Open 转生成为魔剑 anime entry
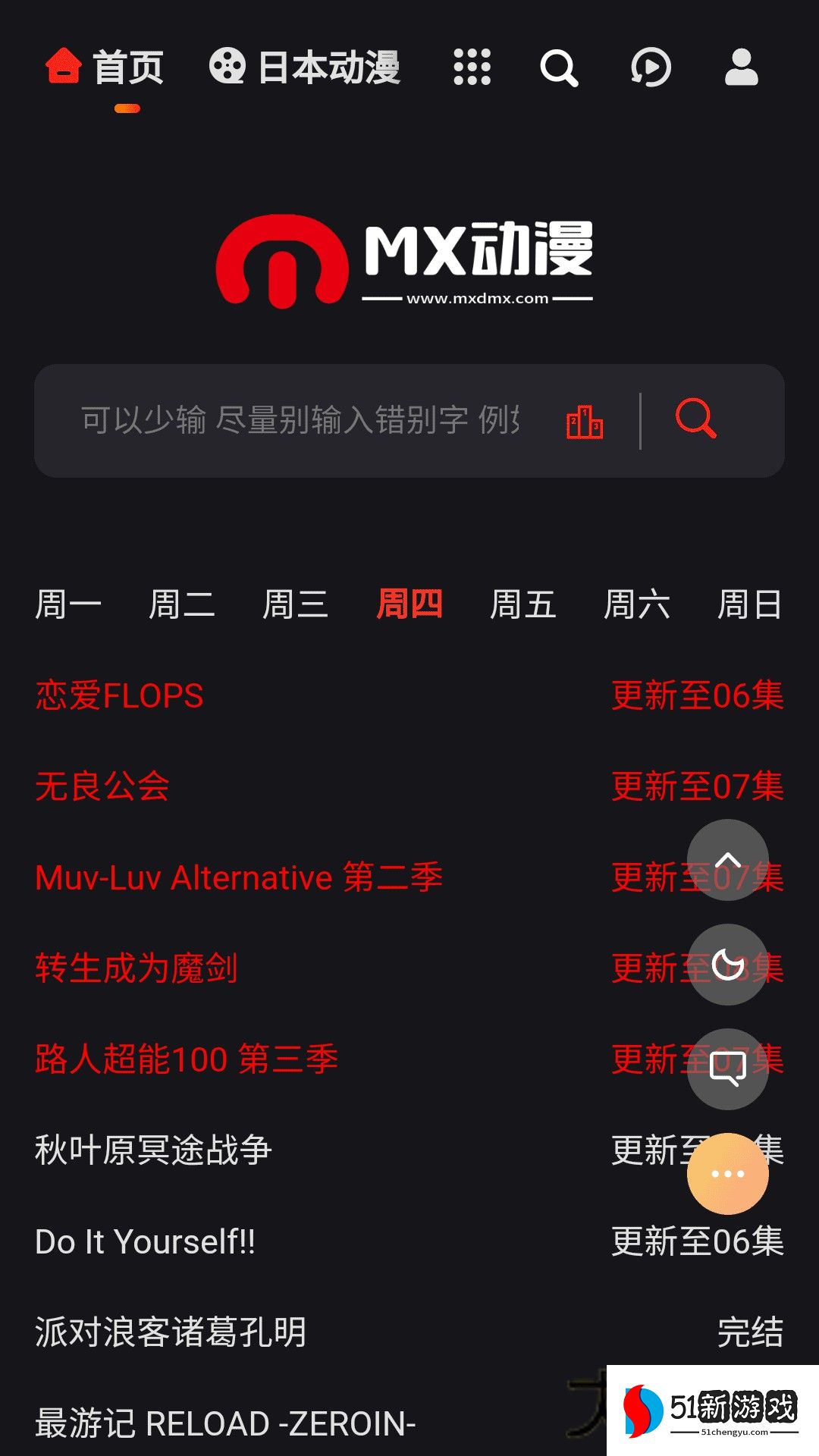Screen dimensions: 819x1456 [x=136, y=968]
